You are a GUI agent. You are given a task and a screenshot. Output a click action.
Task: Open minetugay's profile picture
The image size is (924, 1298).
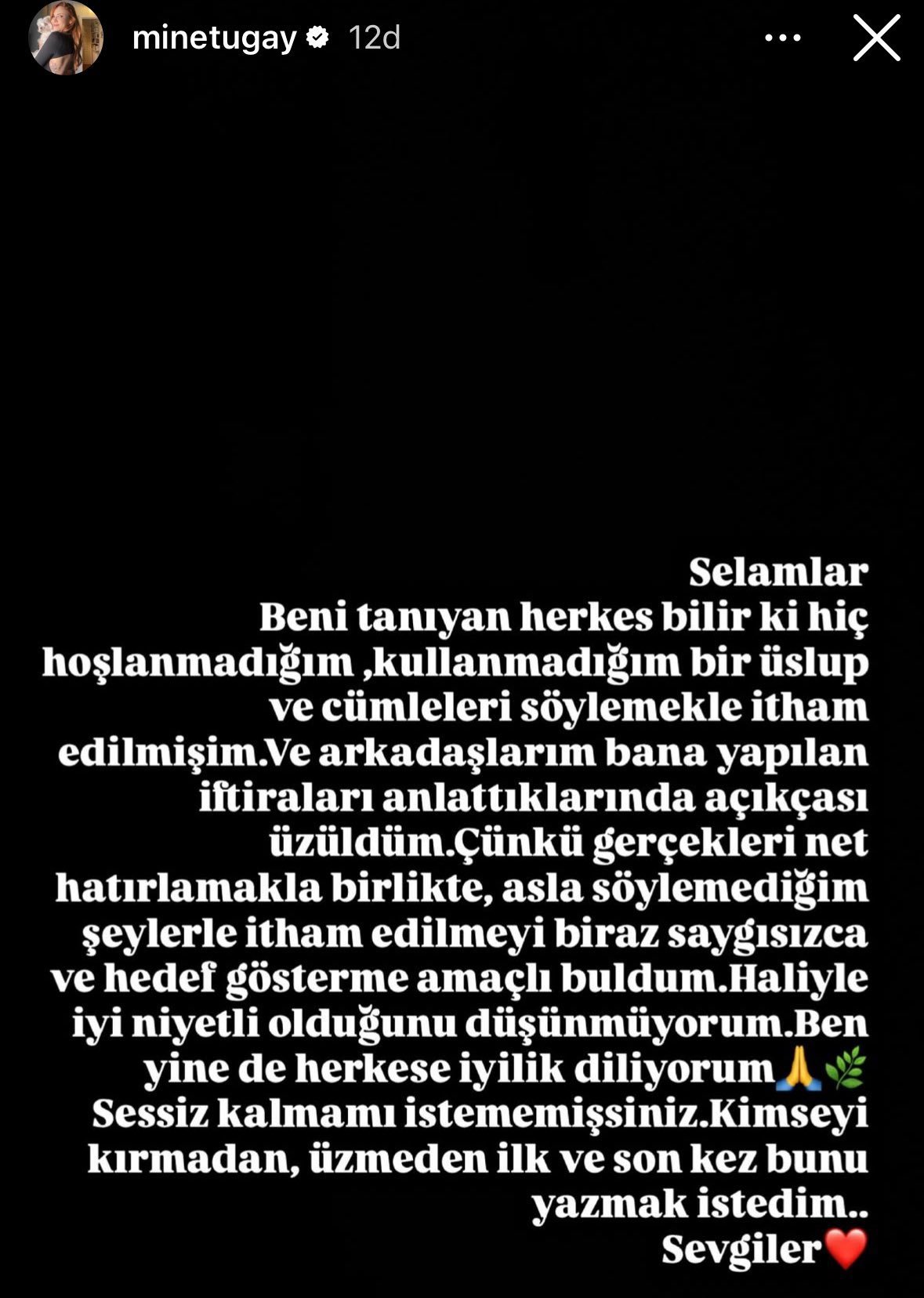(x=66, y=38)
